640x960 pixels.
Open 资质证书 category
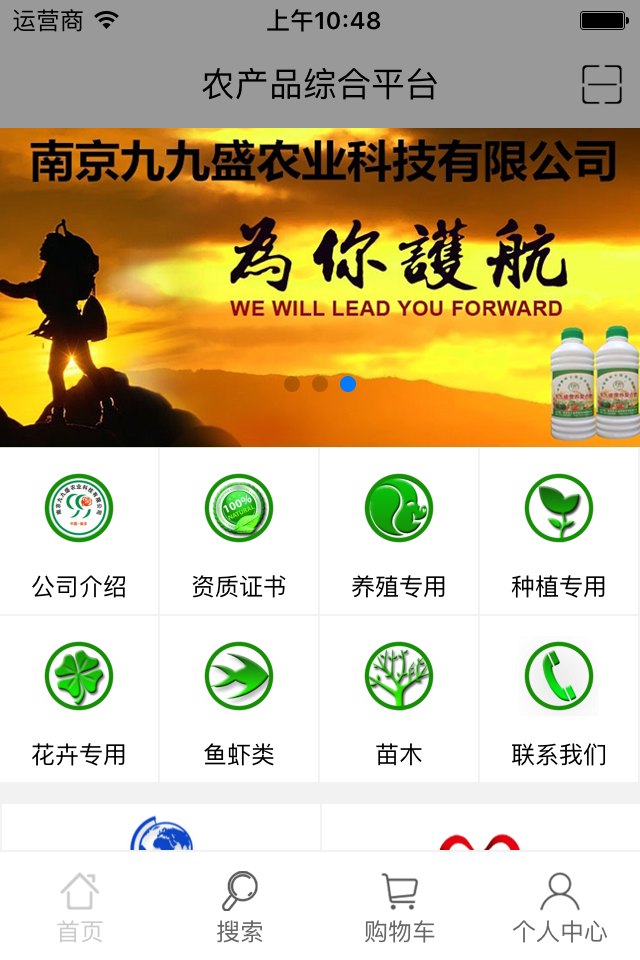pyautogui.click(x=239, y=532)
